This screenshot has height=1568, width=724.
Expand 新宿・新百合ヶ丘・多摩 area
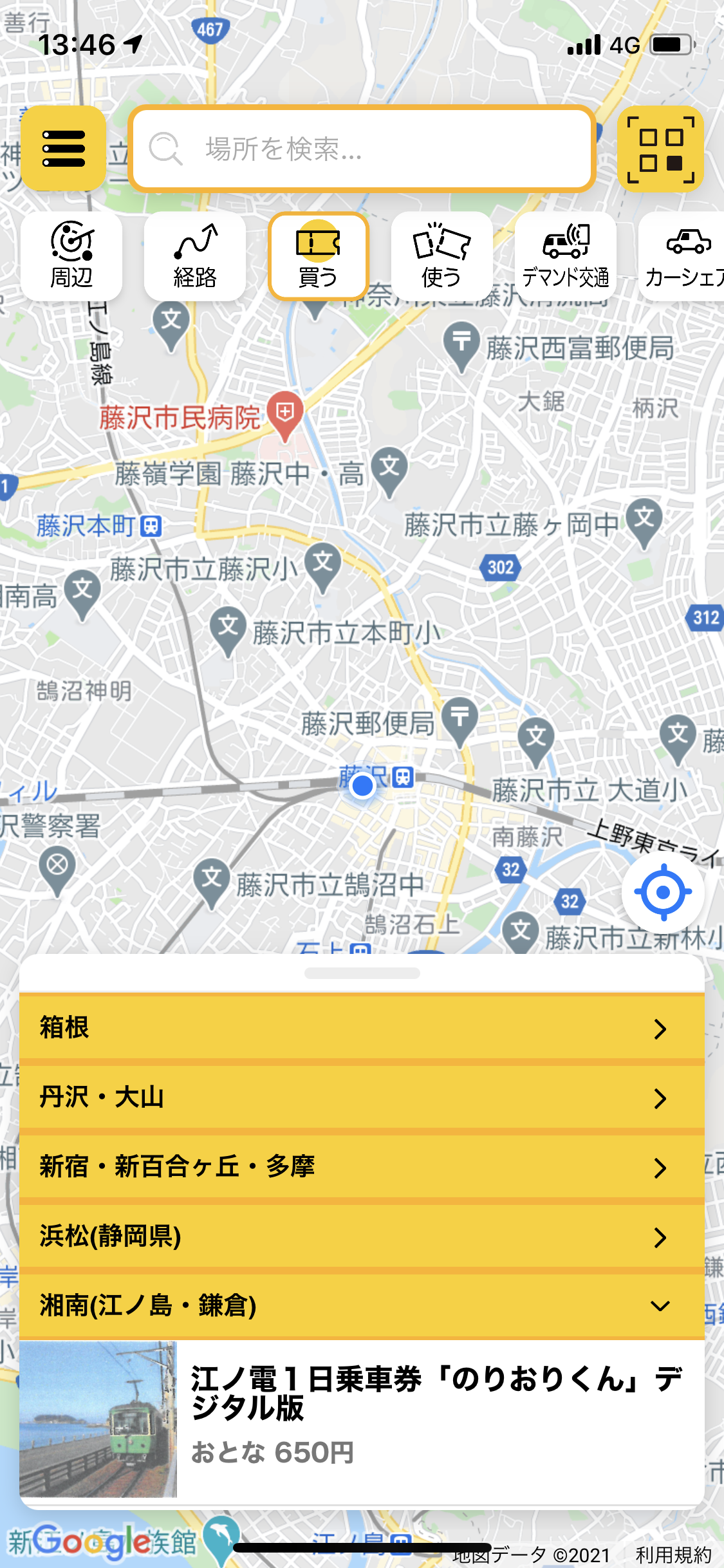(x=362, y=1166)
